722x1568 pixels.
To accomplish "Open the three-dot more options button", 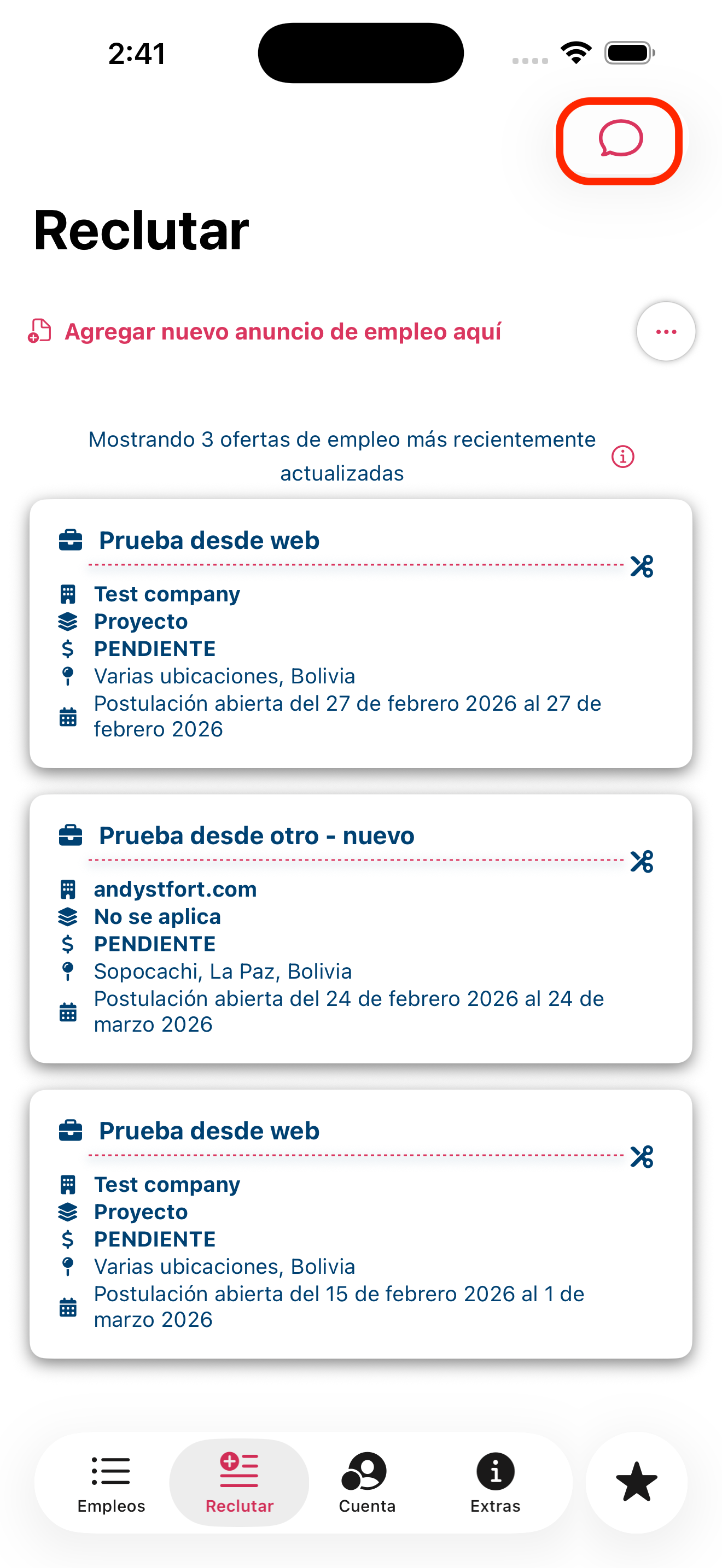I will pyautogui.click(x=665, y=332).
